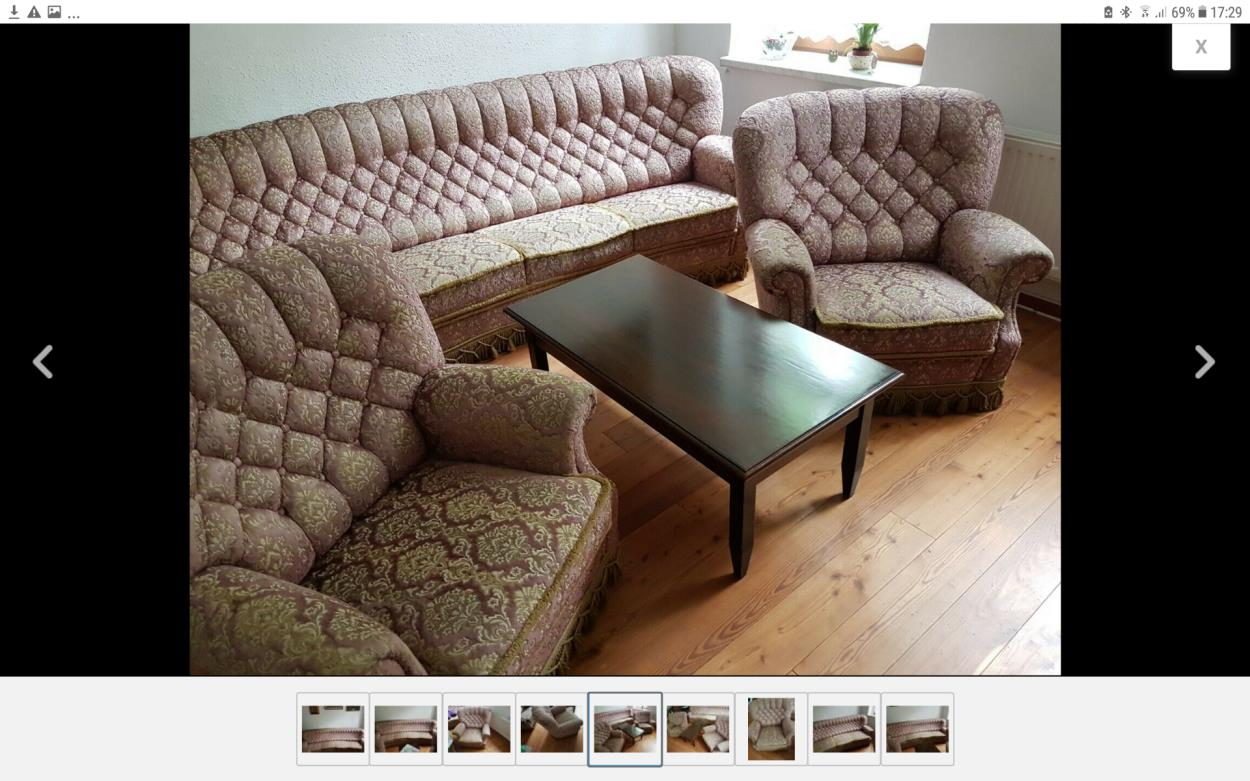1250x781 pixels.
Task: Open the second thumbnail image
Action: [x=406, y=729]
